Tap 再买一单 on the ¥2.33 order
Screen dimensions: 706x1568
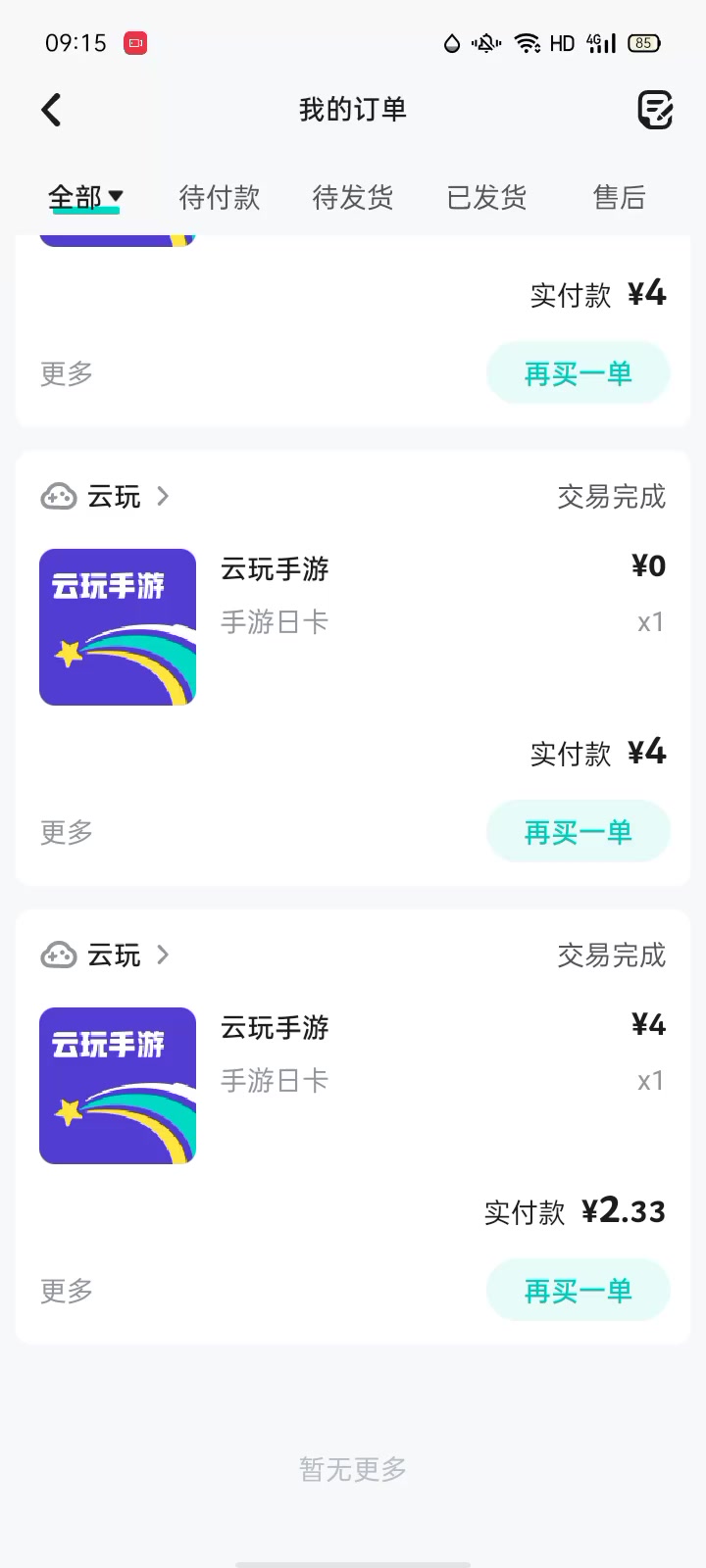pos(579,1291)
